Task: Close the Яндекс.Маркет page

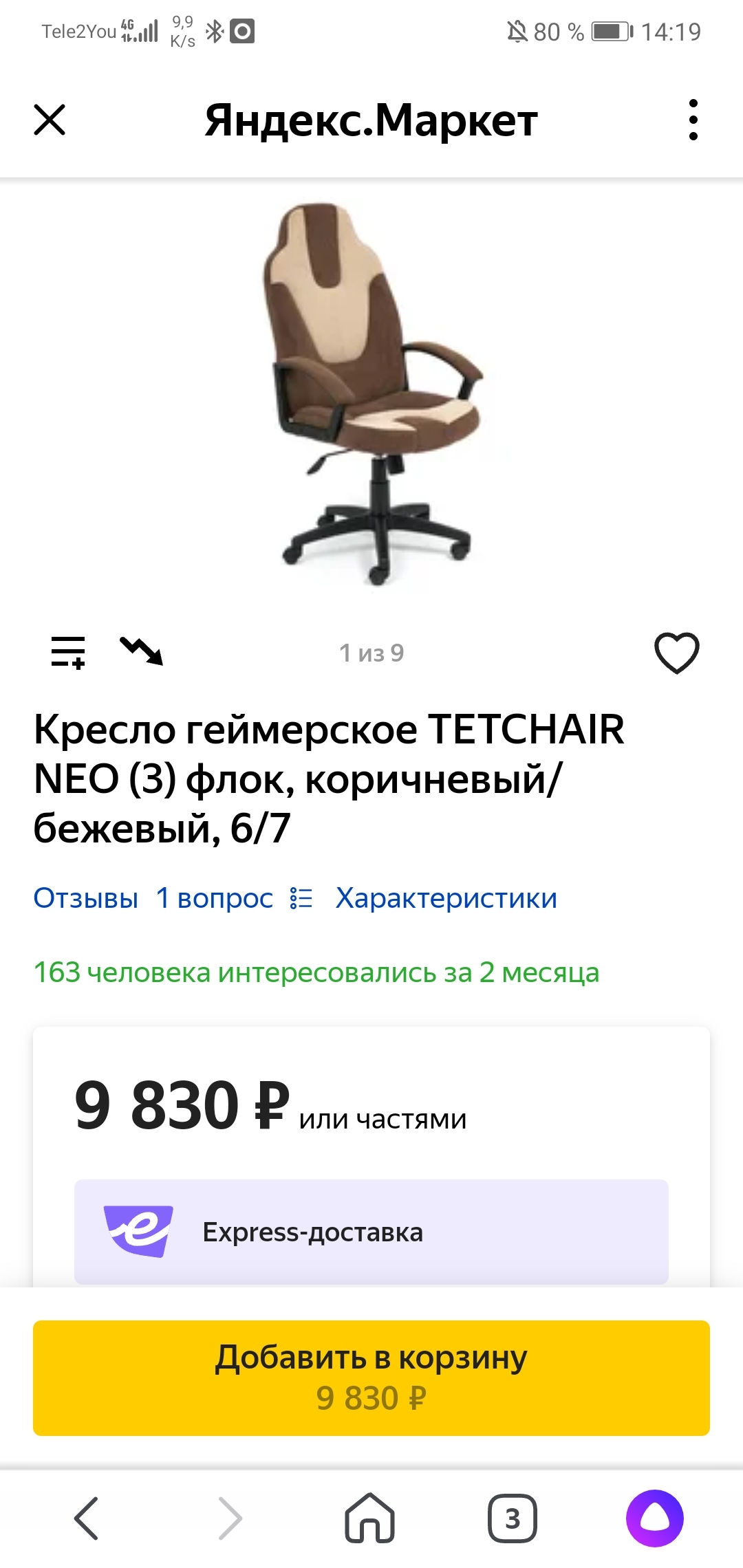Action: pyautogui.click(x=50, y=120)
